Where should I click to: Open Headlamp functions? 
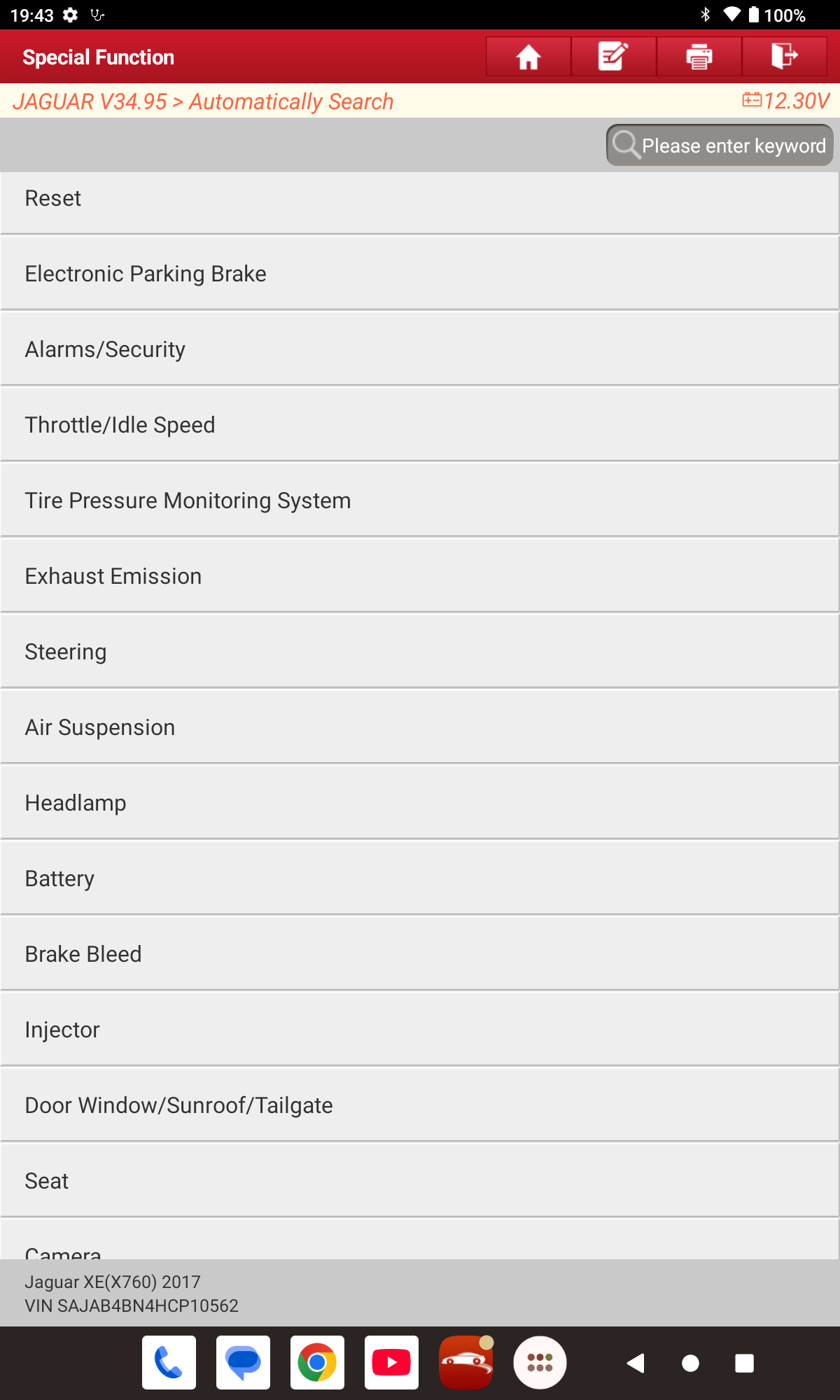pos(420,803)
